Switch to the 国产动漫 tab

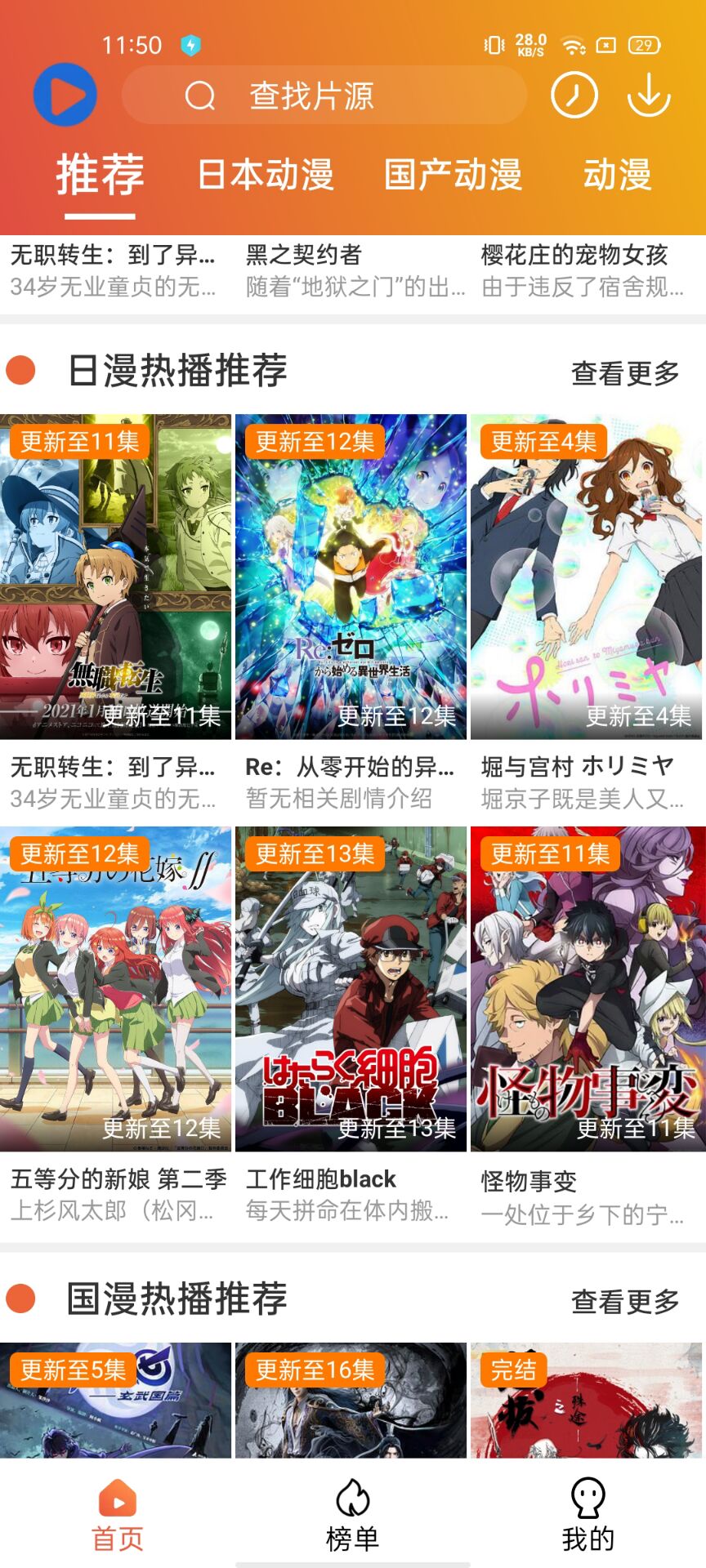click(x=453, y=175)
